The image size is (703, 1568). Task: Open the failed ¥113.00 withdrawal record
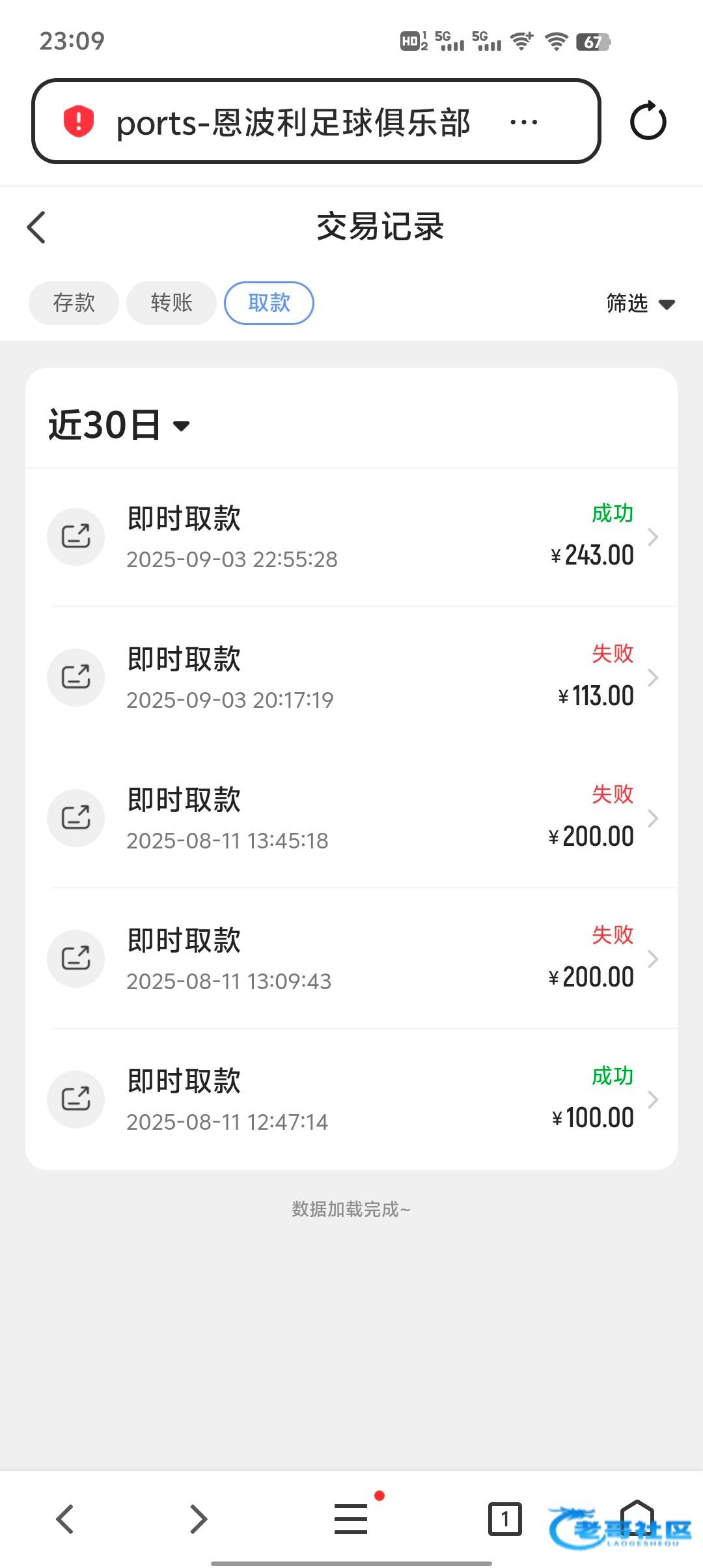351,678
